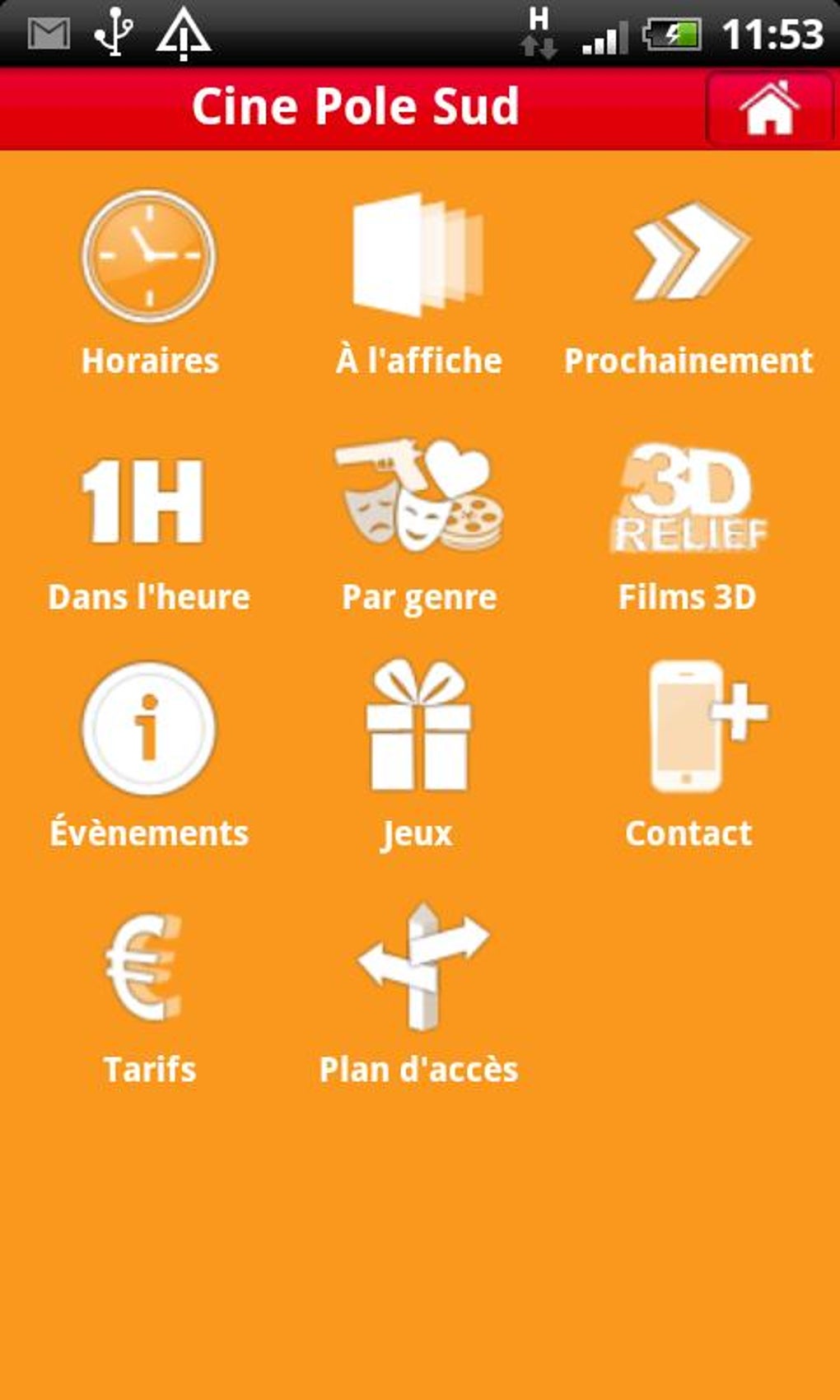
Task: Open the 3D Relief films icon
Action: 688,498
